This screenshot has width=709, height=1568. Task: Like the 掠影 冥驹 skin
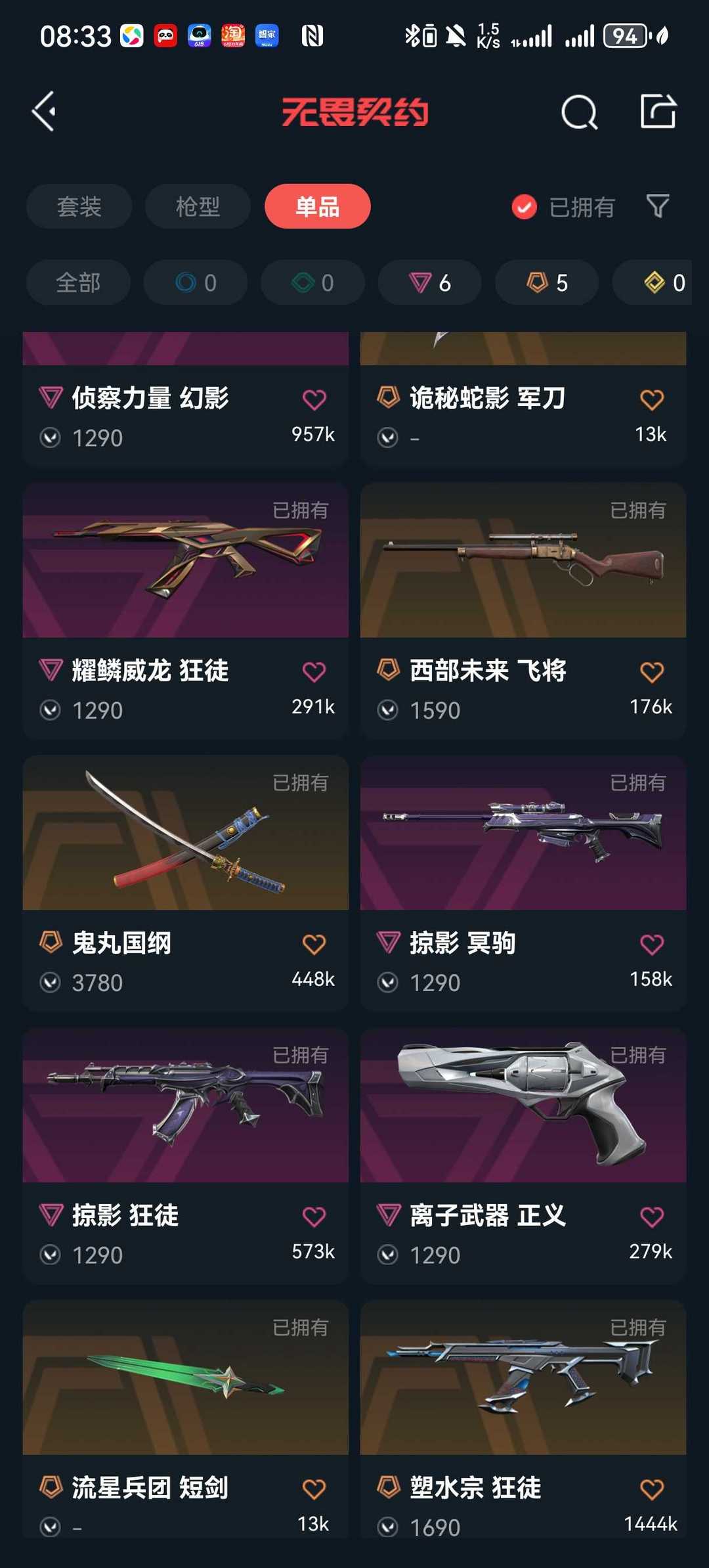651,944
